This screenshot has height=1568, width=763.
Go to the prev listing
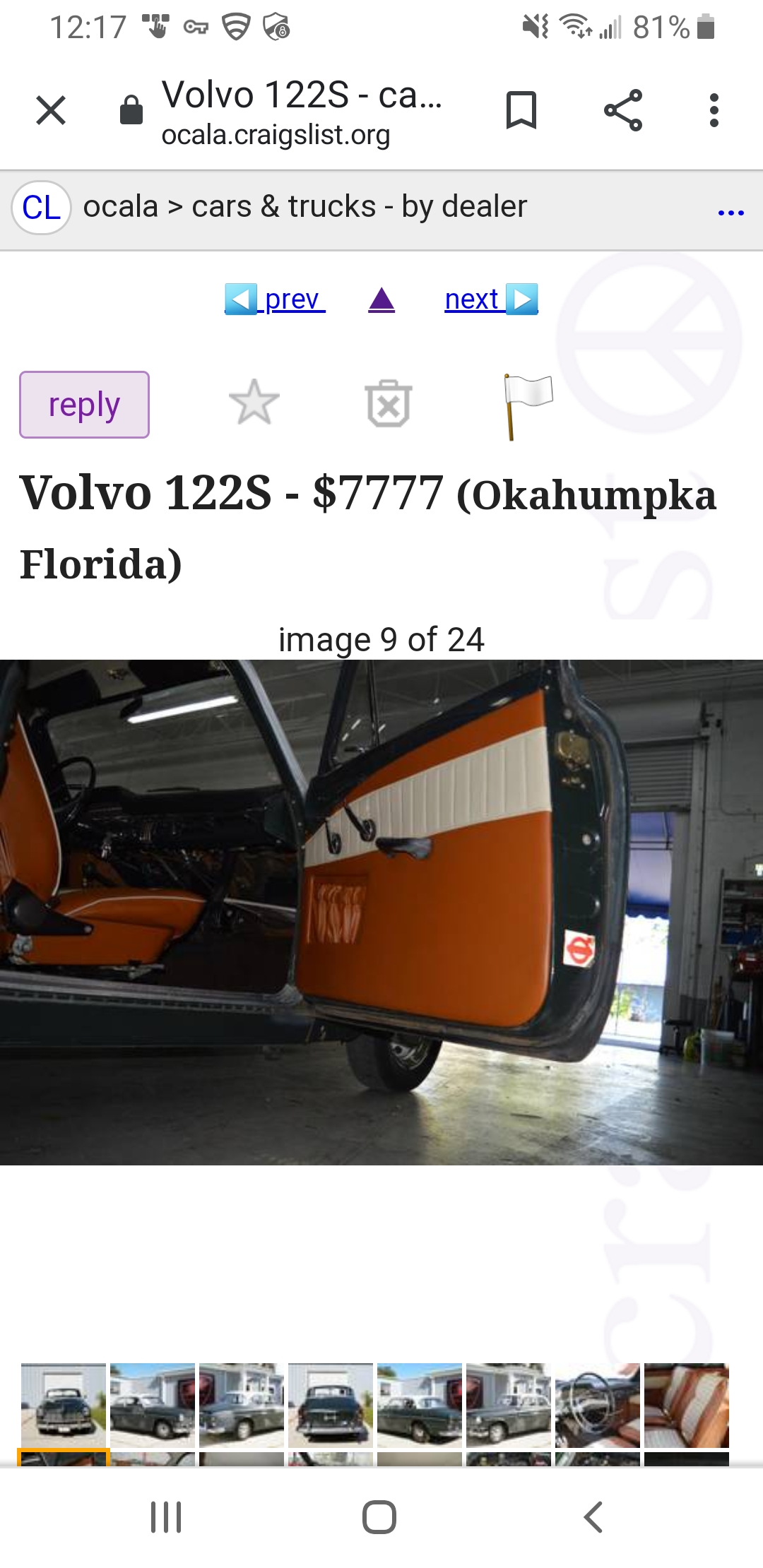(276, 299)
